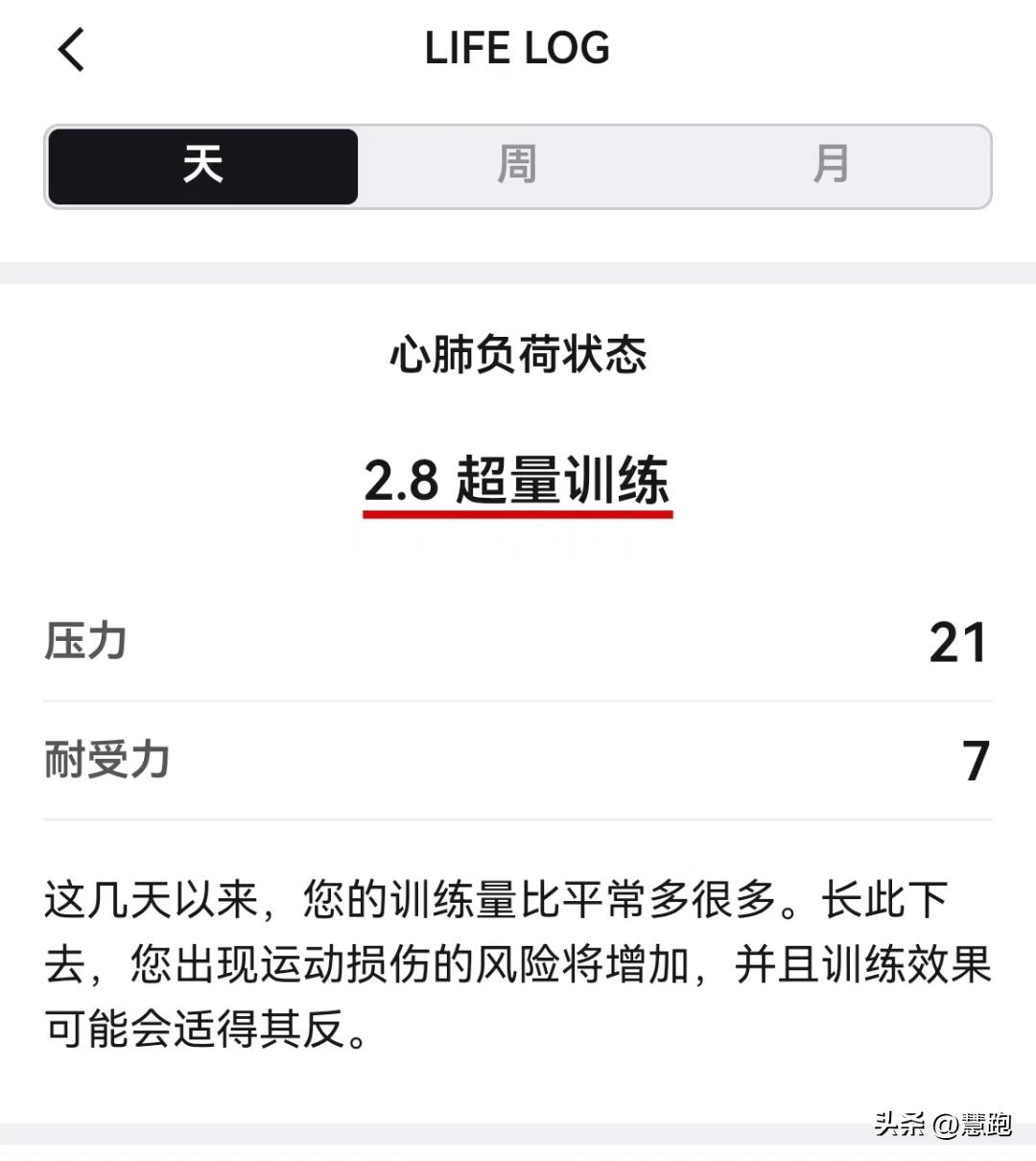
Task: Tap the training overload warning text
Action: click(518, 960)
